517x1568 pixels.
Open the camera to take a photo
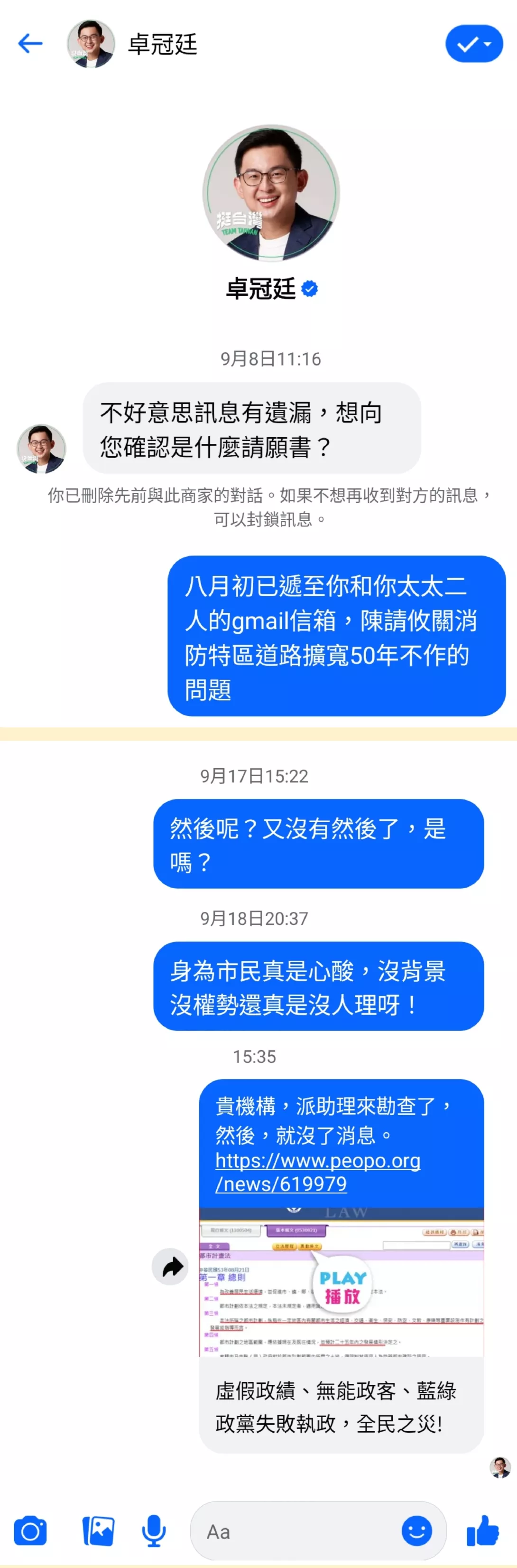tap(30, 1531)
